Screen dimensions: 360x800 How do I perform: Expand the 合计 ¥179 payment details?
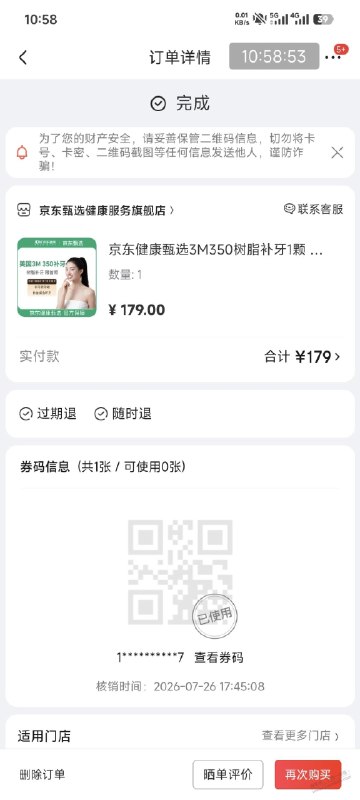click(302, 357)
